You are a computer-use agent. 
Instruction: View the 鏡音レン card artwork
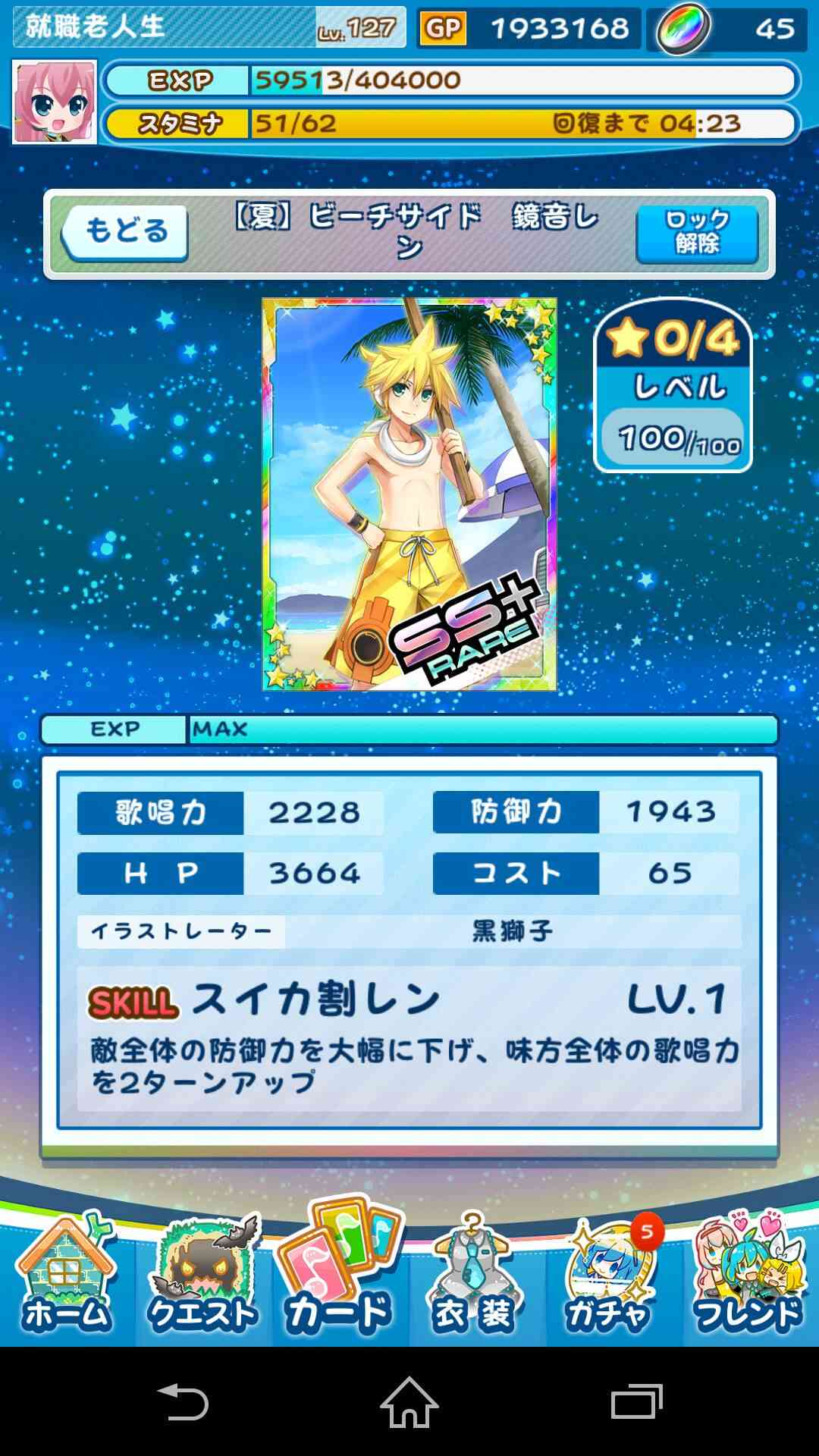[x=409, y=494]
